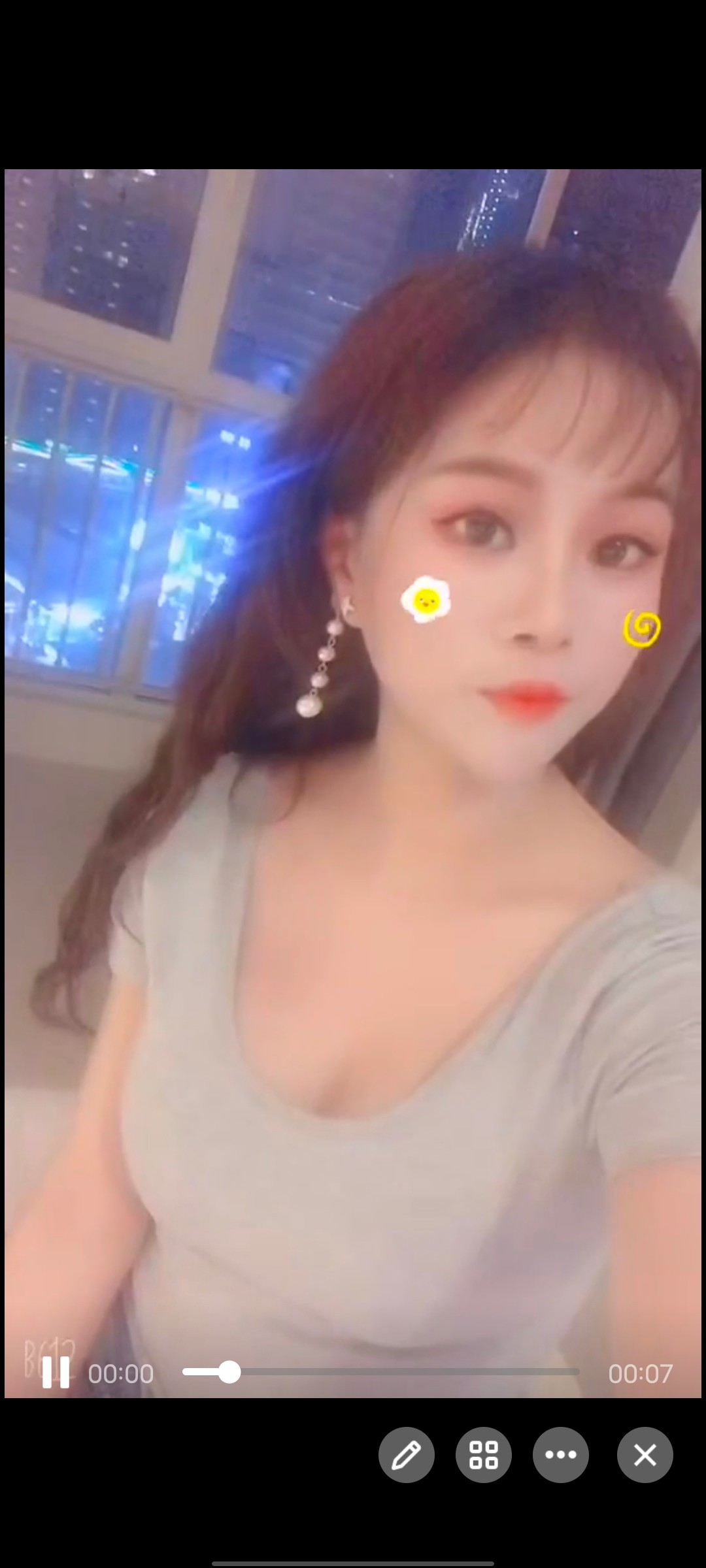The height and width of the screenshot is (1568, 706).
Task: Open the edit pencil tool
Action: coord(406,1455)
